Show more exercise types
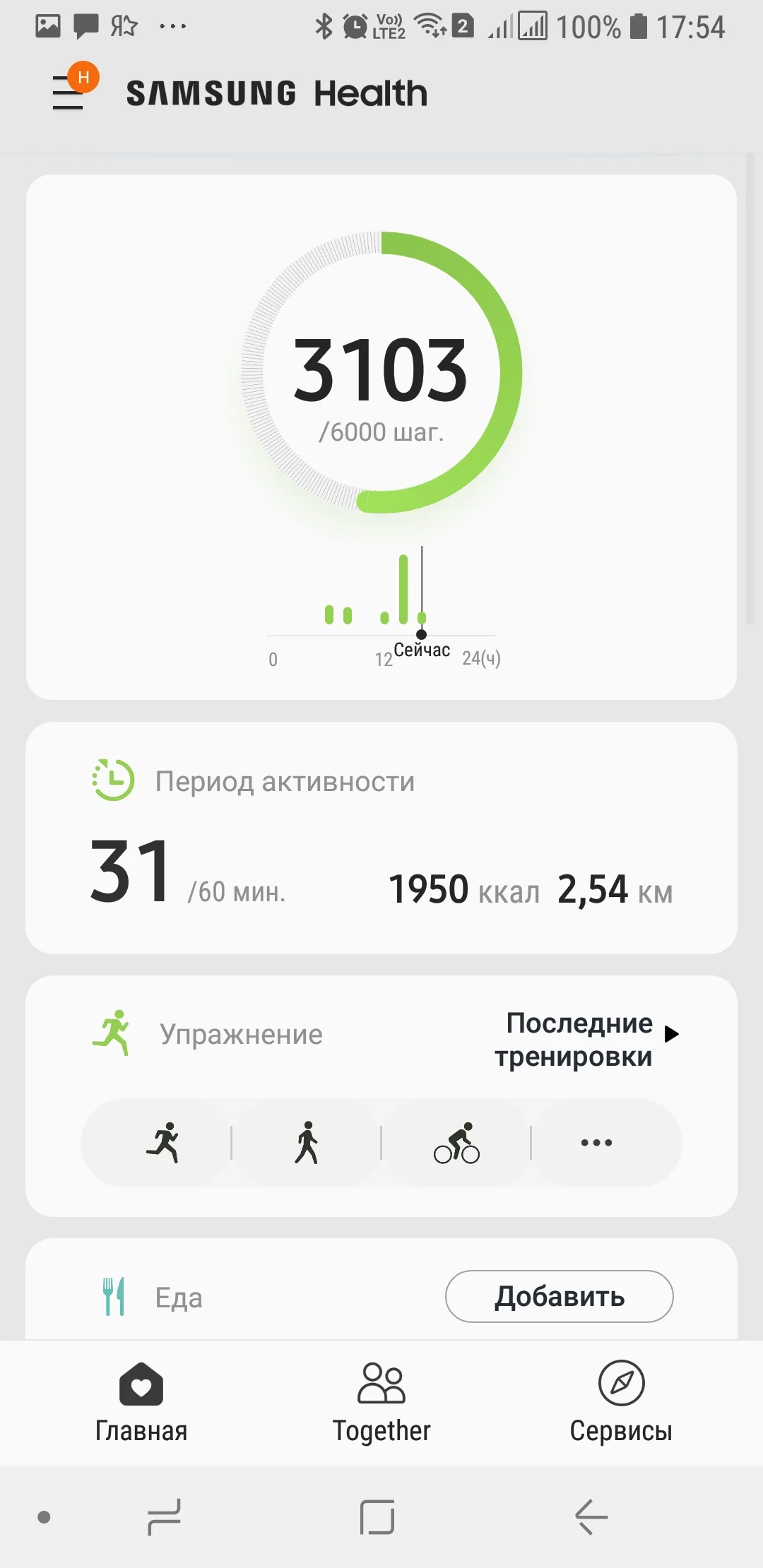The height and width of the screenshot is (1568, 763). coord(596,1142)
